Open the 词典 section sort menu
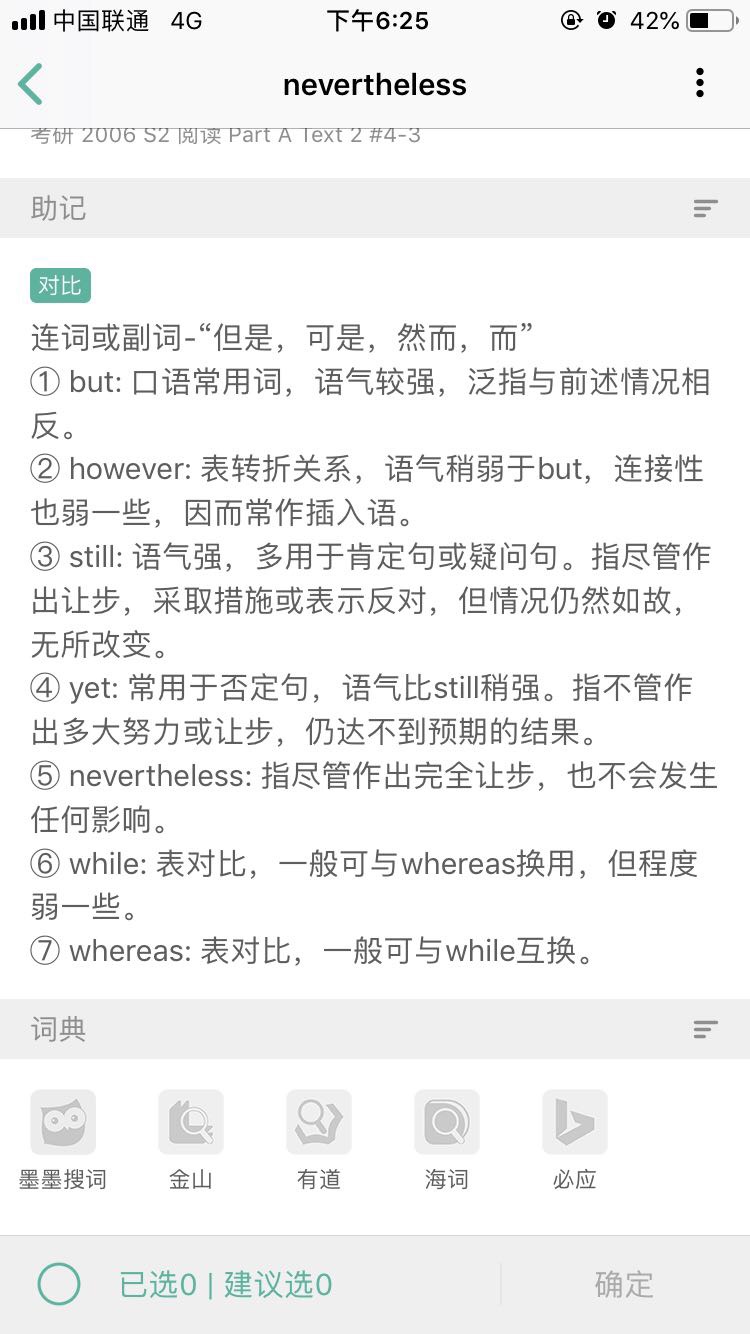750x1334 pixels. point(705,1029)
